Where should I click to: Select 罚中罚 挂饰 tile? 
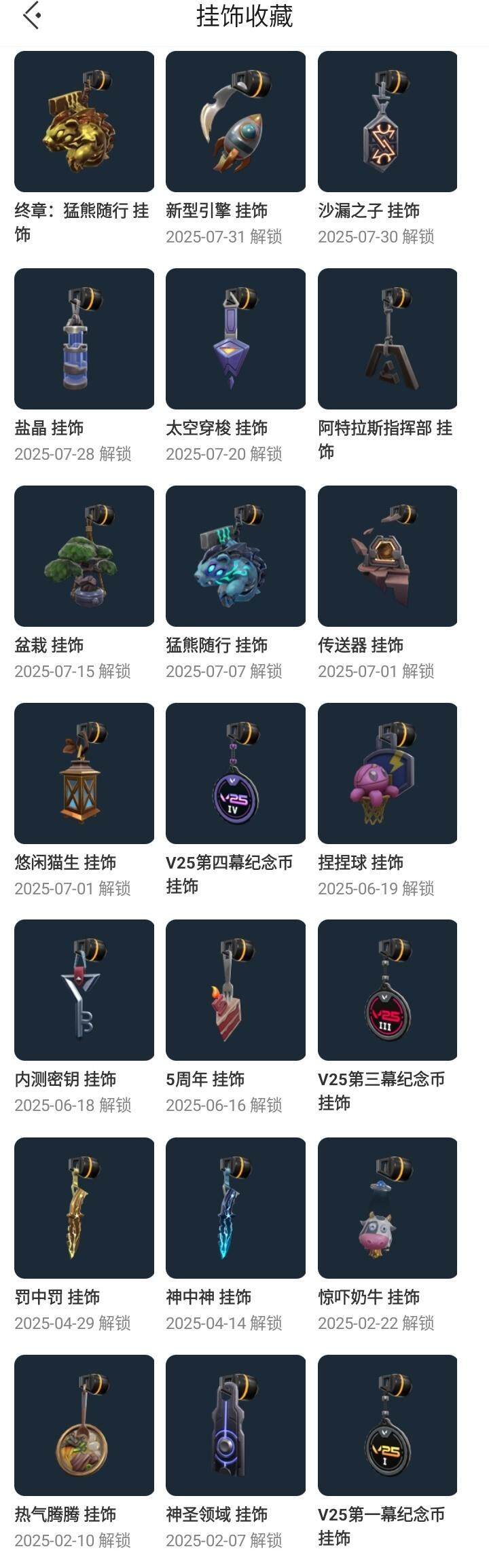click(x=84, y=1208)
